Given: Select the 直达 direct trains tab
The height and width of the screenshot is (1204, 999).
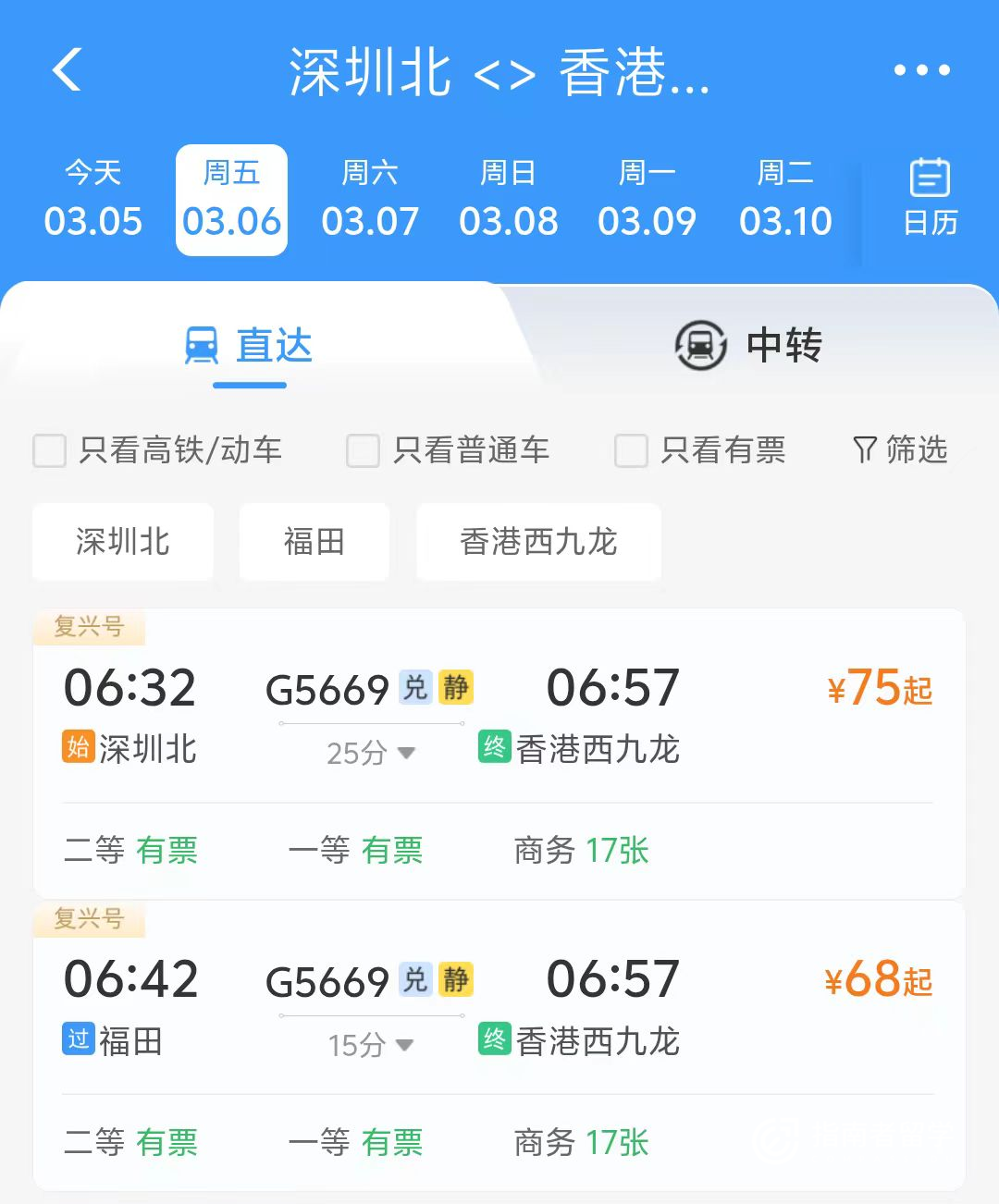Looking at the screenshot, I should click(250, 346).
